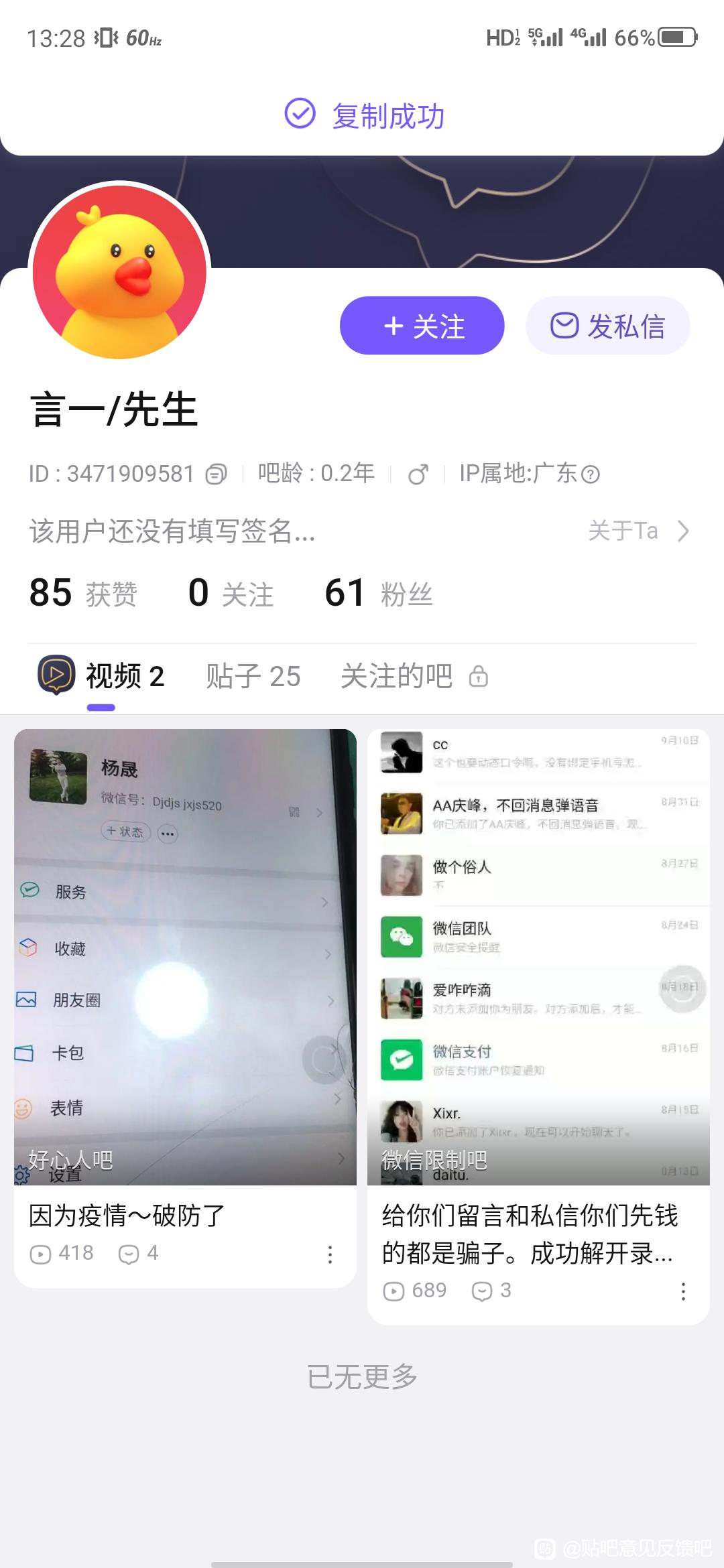Viewport: 724px width, 1568px height.
Task: View the 0 关注 following list
Action: coord(231,593)
